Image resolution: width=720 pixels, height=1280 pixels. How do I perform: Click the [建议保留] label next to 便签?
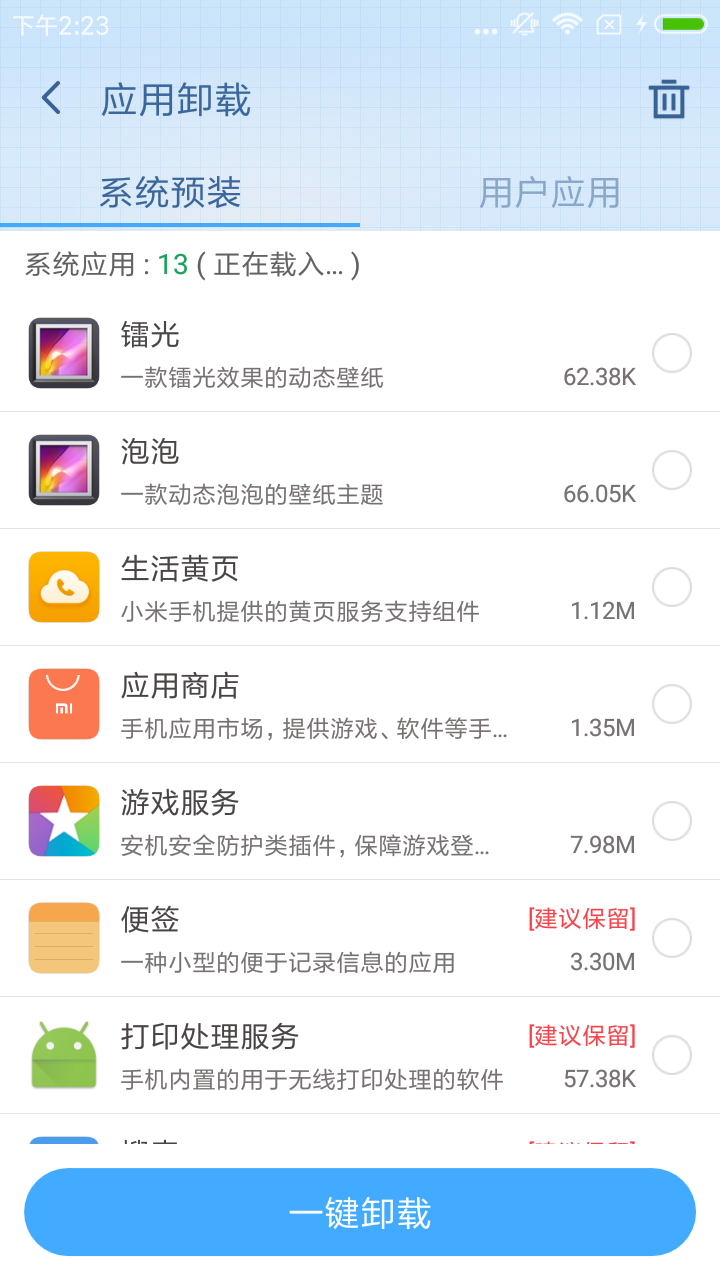[x=584, y=918]
